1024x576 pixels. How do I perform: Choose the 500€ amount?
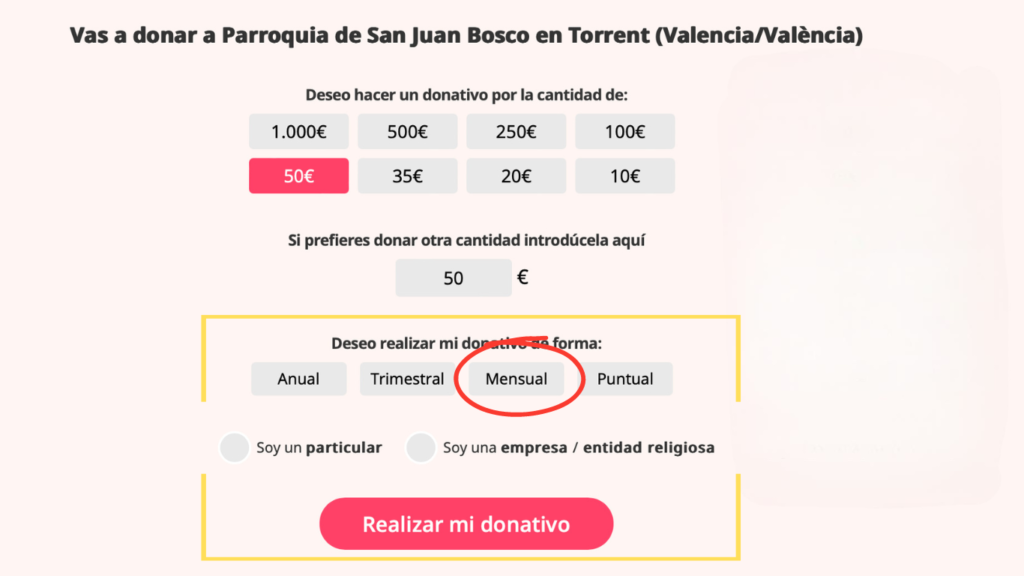(408, 131)
